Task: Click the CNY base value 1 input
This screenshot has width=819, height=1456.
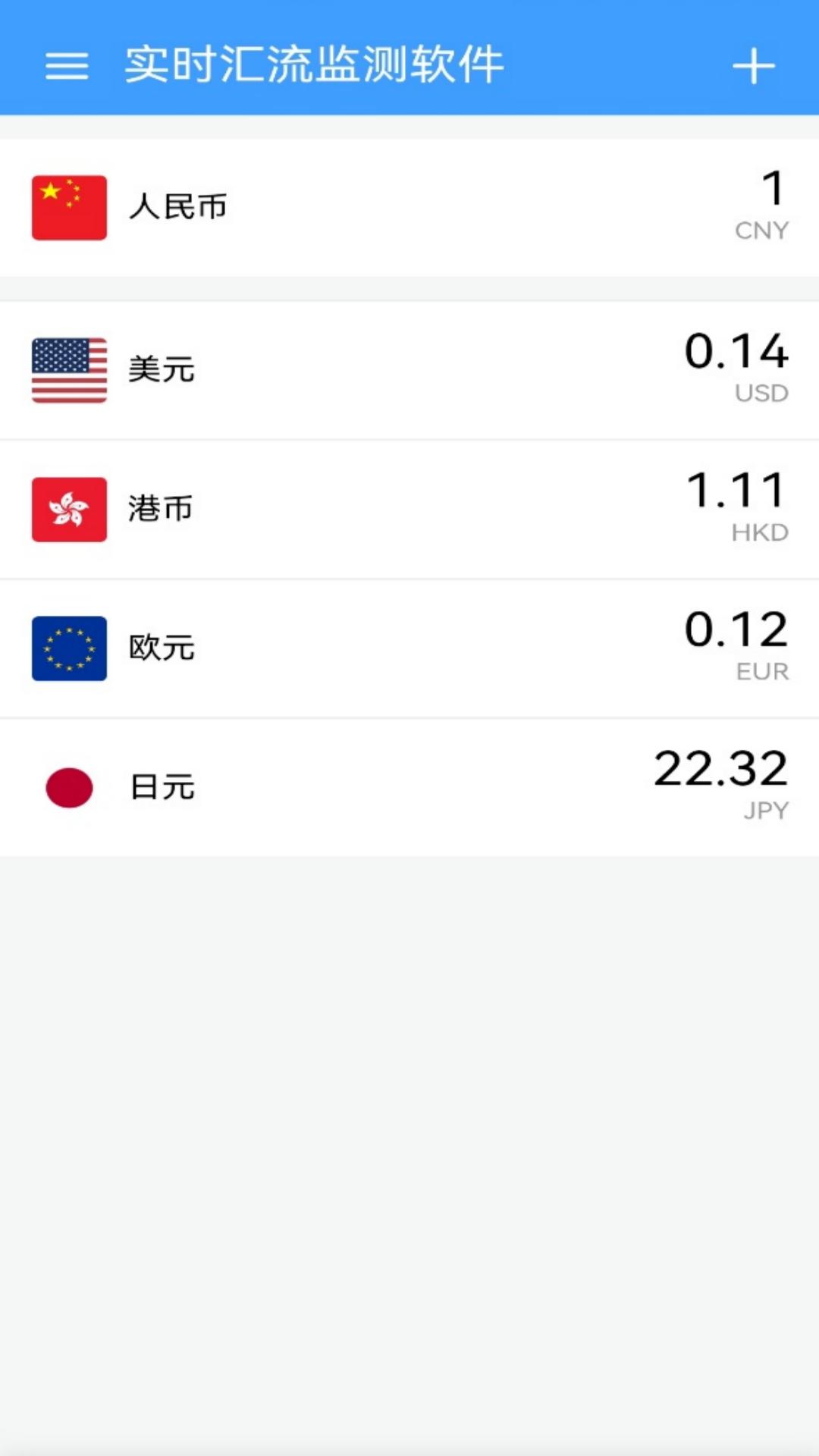Action: (773, 190)
